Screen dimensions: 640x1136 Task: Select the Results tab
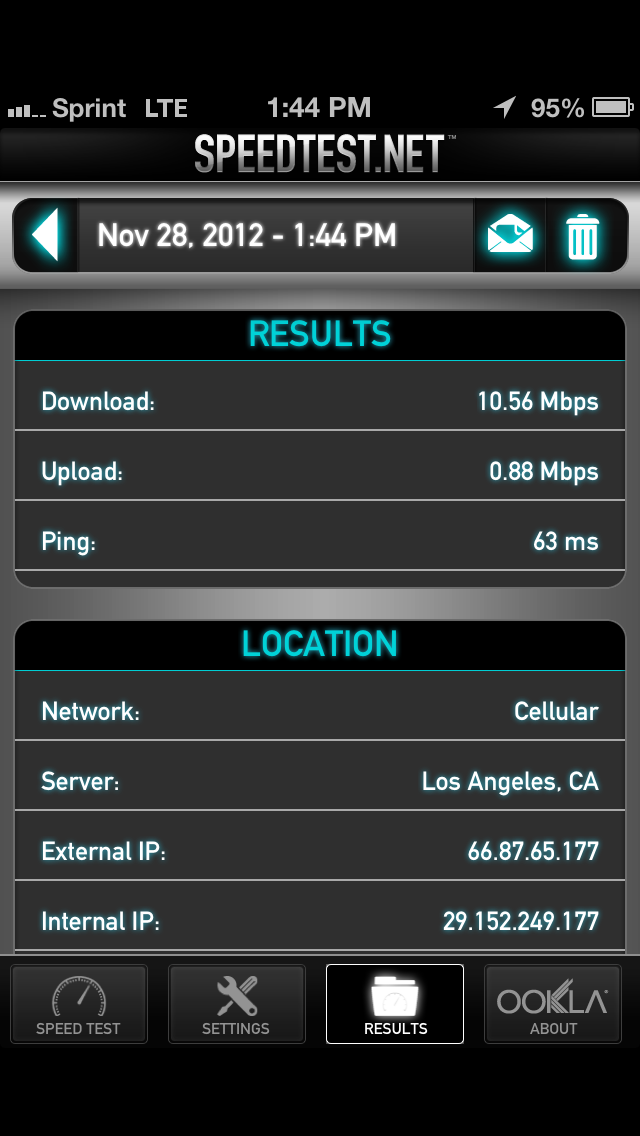[x=395, y=1003]
